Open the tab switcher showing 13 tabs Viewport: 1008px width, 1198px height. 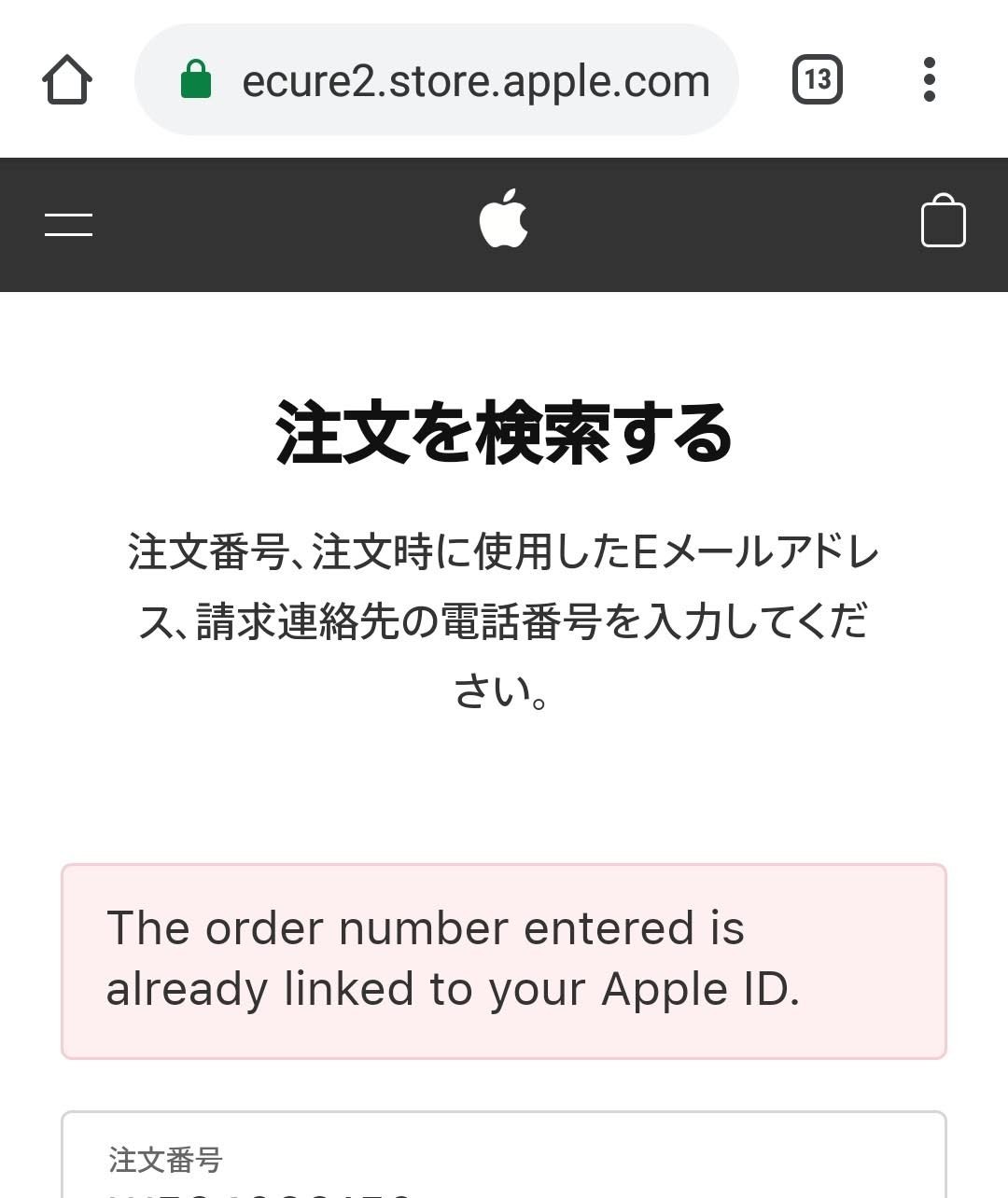point(818,80)
